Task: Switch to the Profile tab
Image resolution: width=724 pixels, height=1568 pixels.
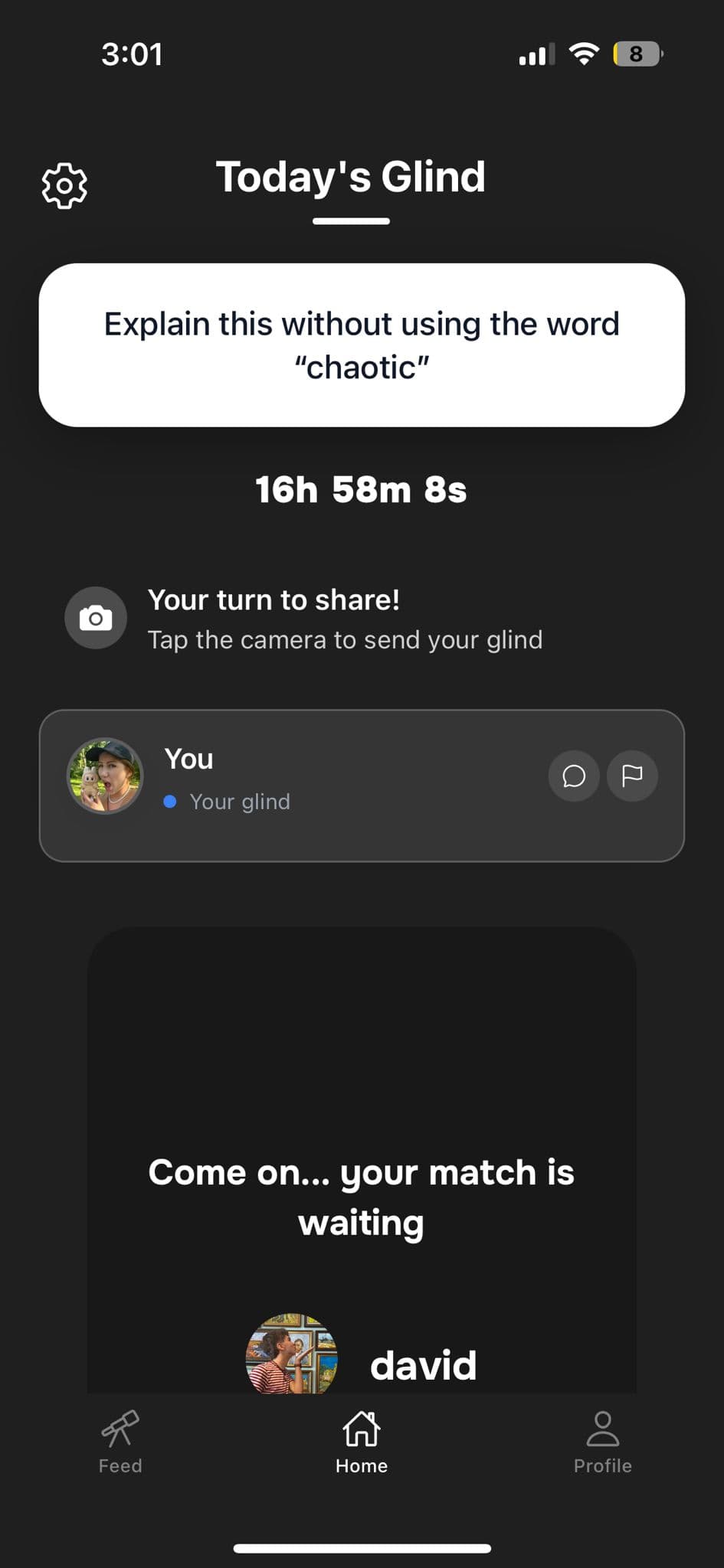Action: tap(603, 1442)
